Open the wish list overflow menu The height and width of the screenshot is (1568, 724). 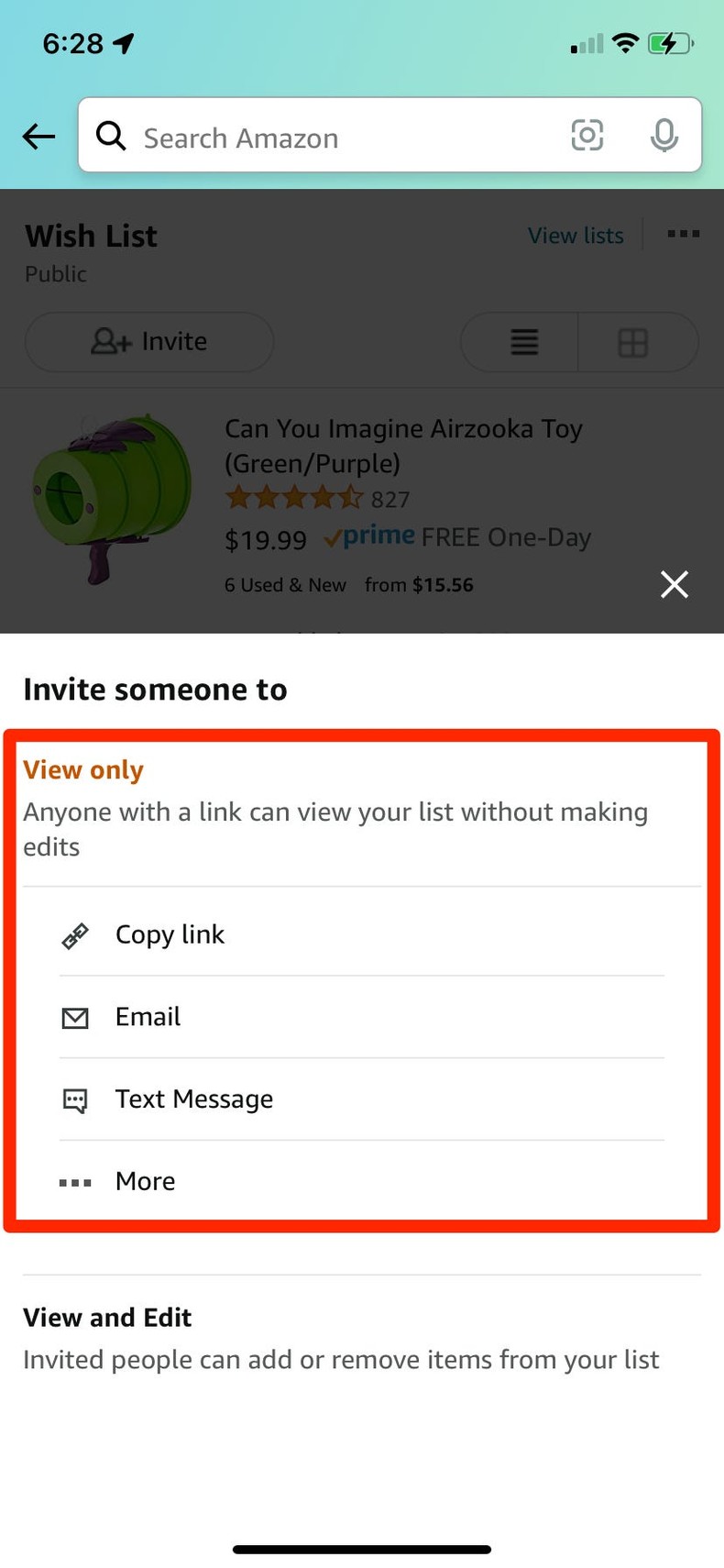click(x=682, y=235)
